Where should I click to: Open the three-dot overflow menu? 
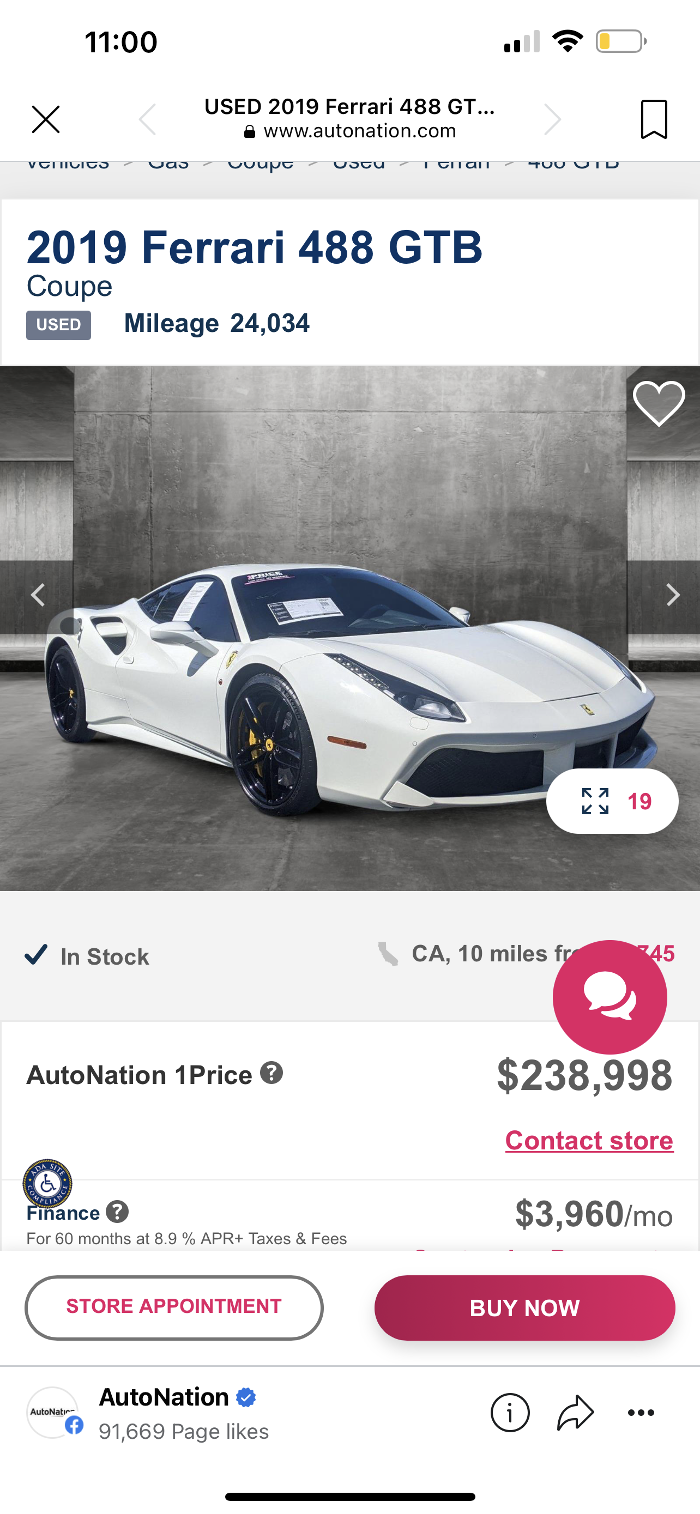tap(640, 1413)
